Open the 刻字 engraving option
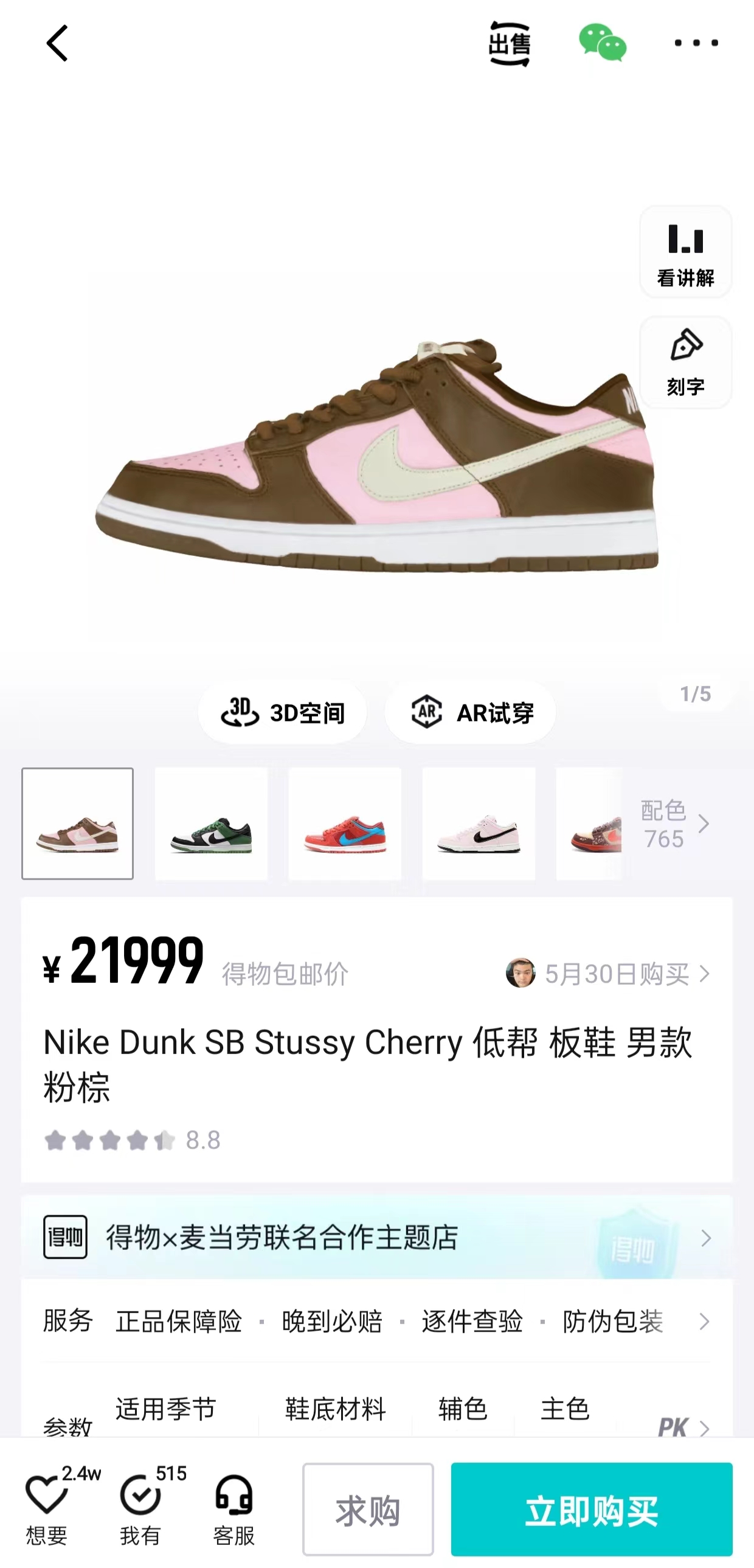The width and height of the screenshot is (754, 1568). 685,362
